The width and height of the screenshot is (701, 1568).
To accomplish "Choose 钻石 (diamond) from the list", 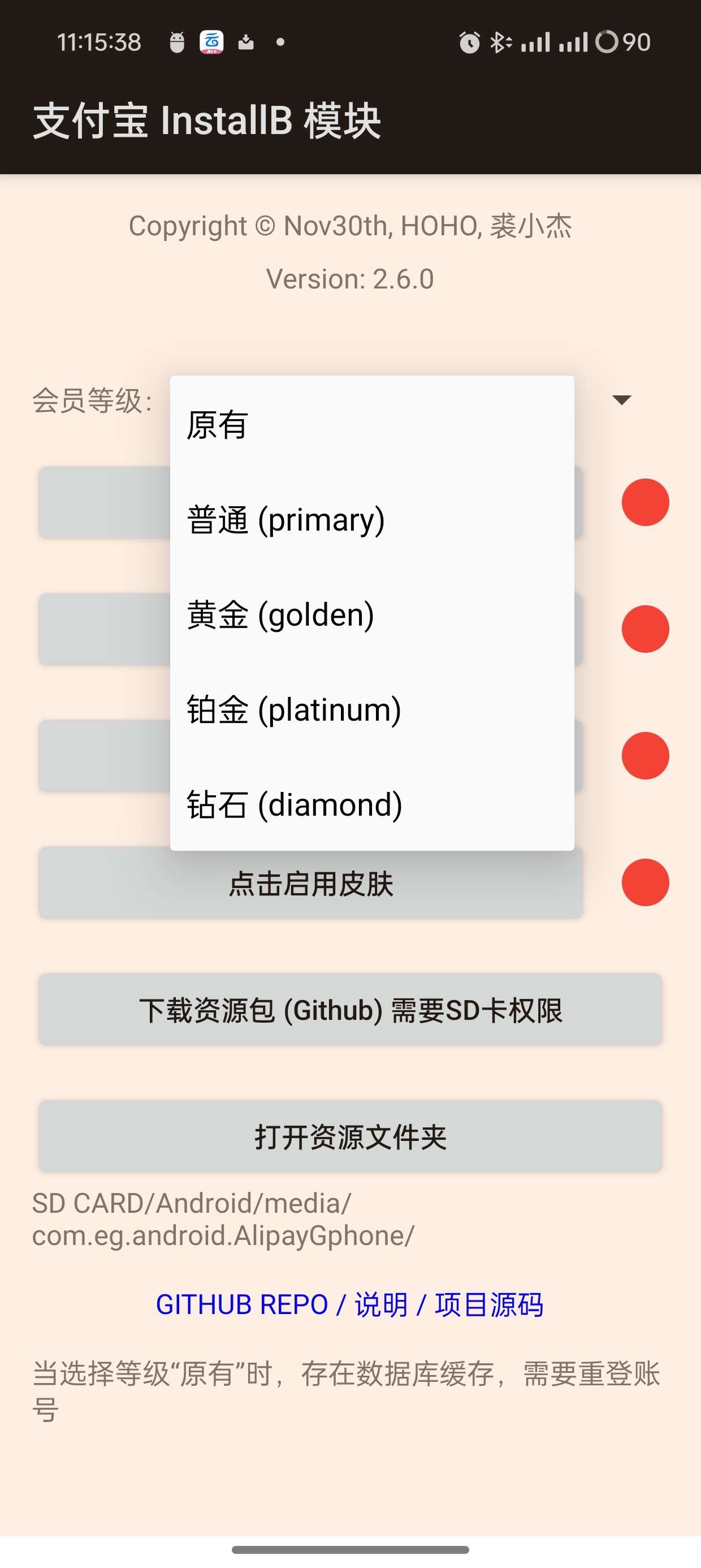I will (x=372, y=804).
